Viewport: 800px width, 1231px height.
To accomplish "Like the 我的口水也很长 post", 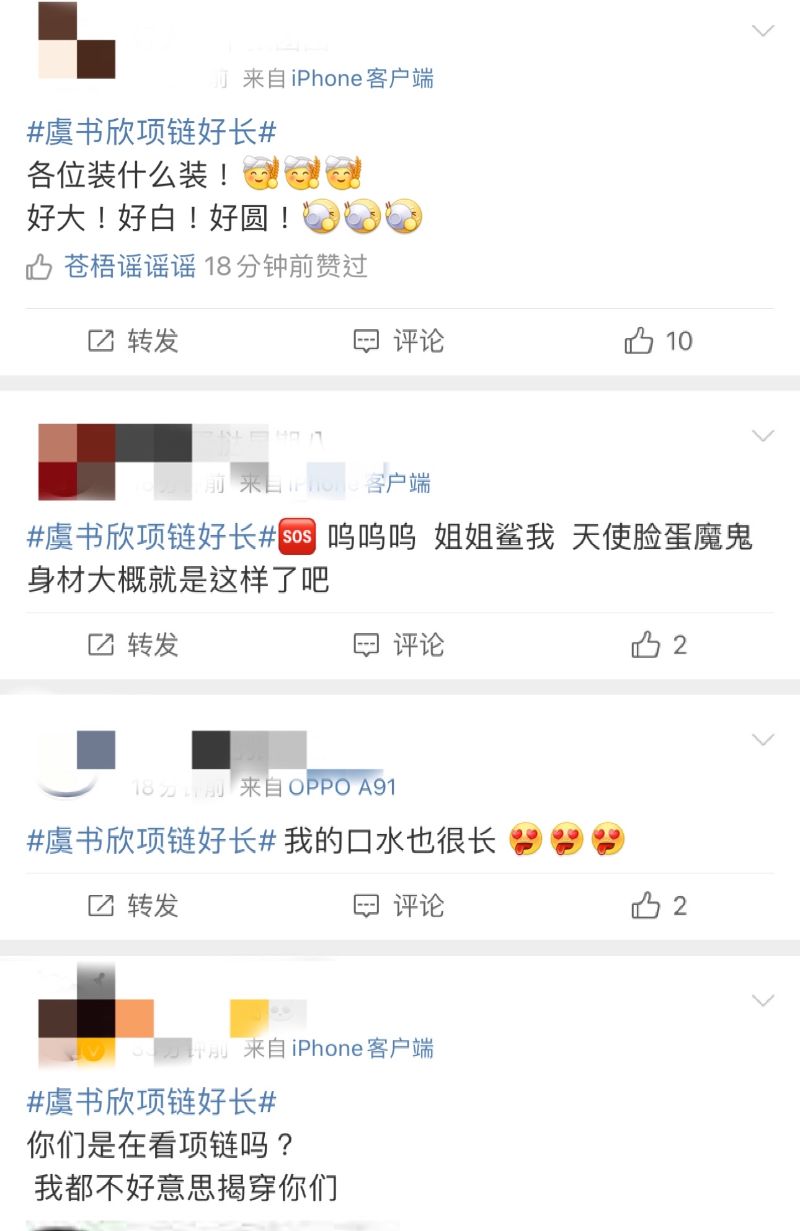I will 659,906.
